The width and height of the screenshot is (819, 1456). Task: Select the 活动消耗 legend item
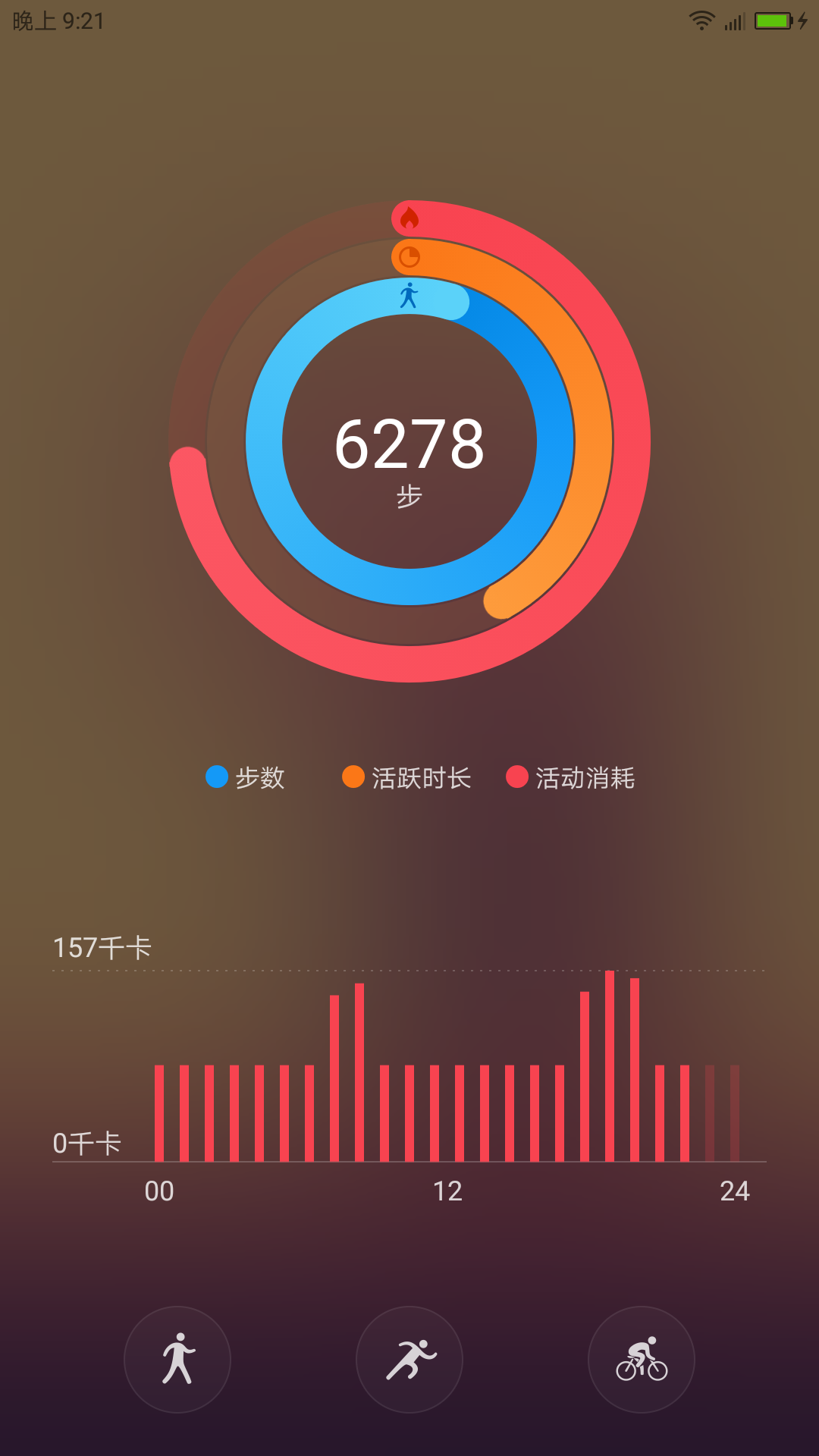[x=570, y=777]
